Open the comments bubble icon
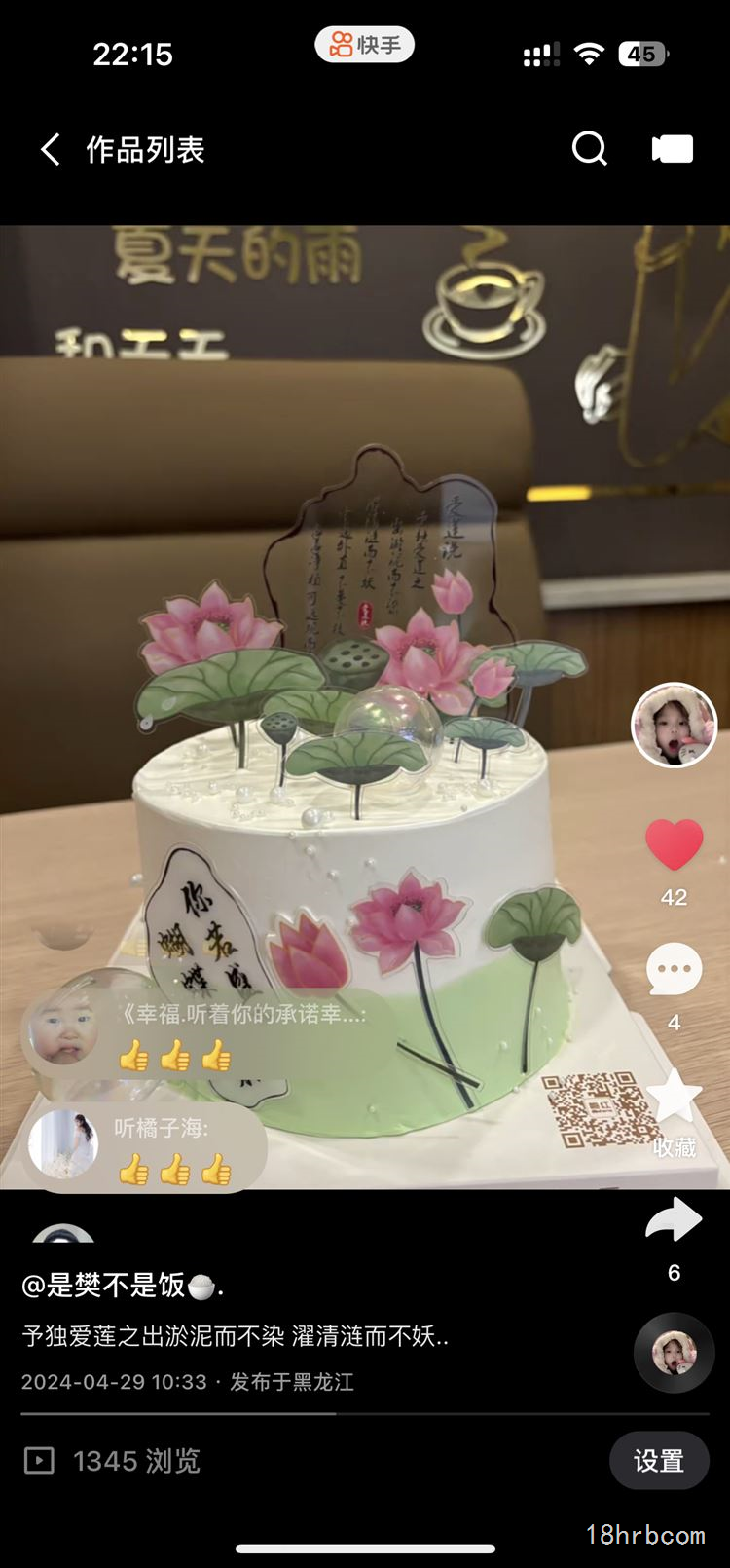Image resolution: width=730 pixels, height=1568 pixels. [674, 970]
